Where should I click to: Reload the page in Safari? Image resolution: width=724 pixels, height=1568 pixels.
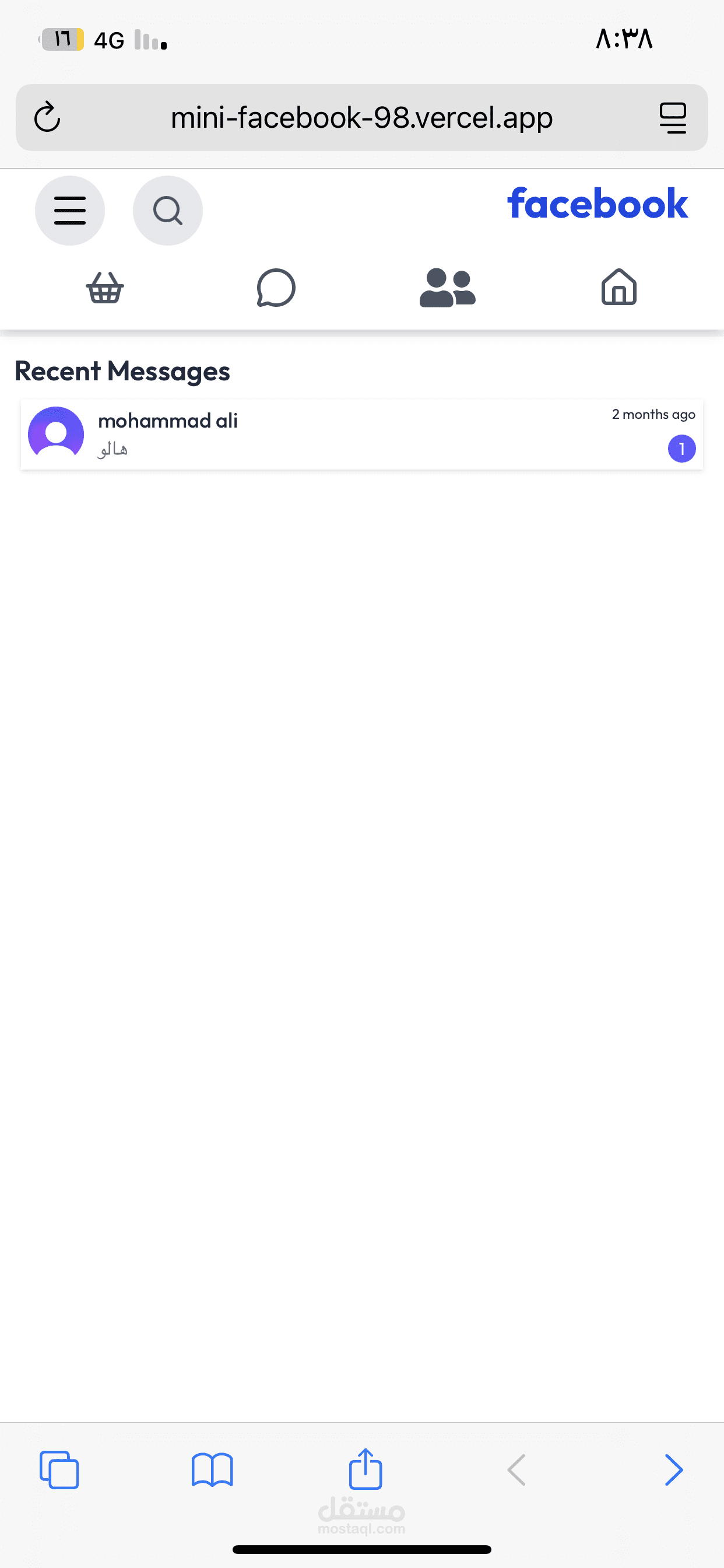point(47,117)
